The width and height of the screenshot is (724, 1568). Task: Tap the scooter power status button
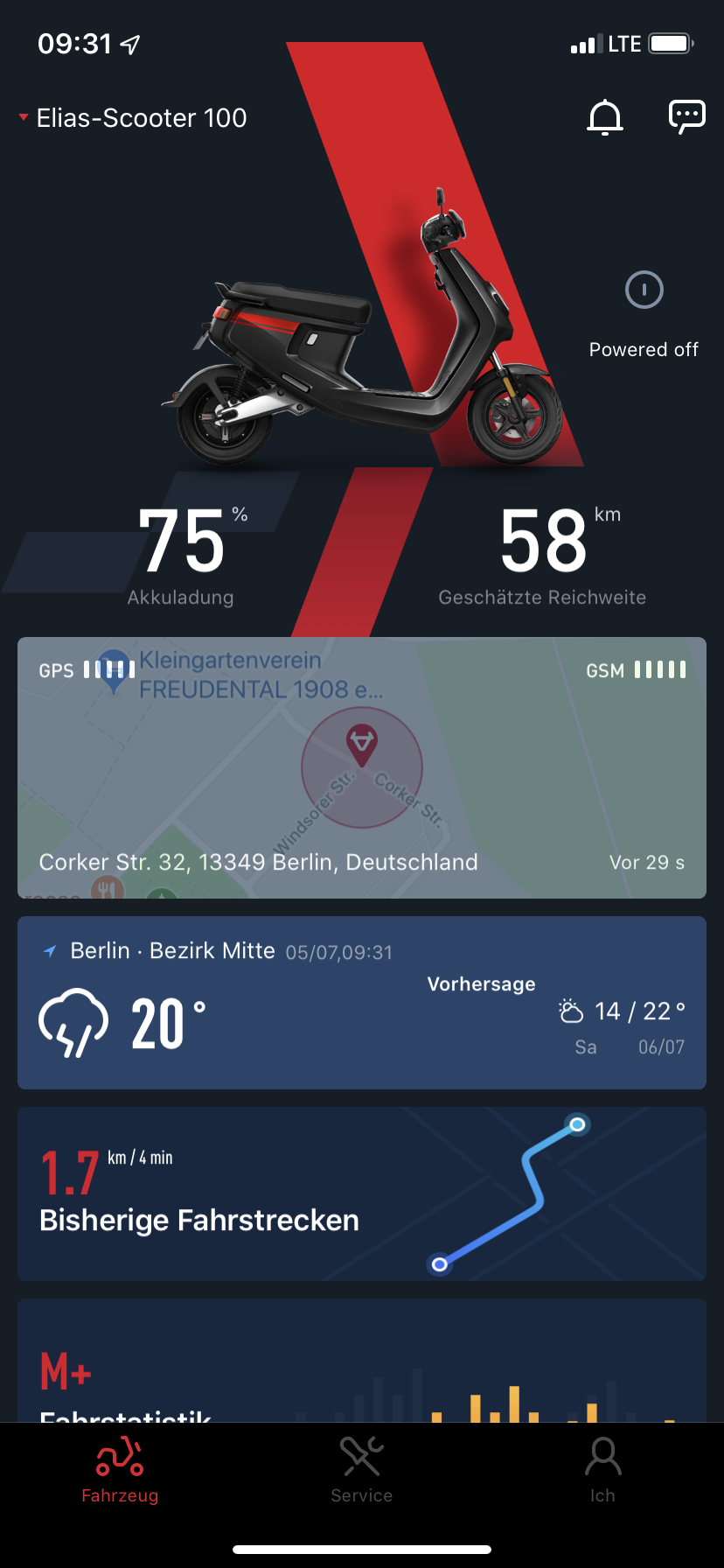[644, 290]
